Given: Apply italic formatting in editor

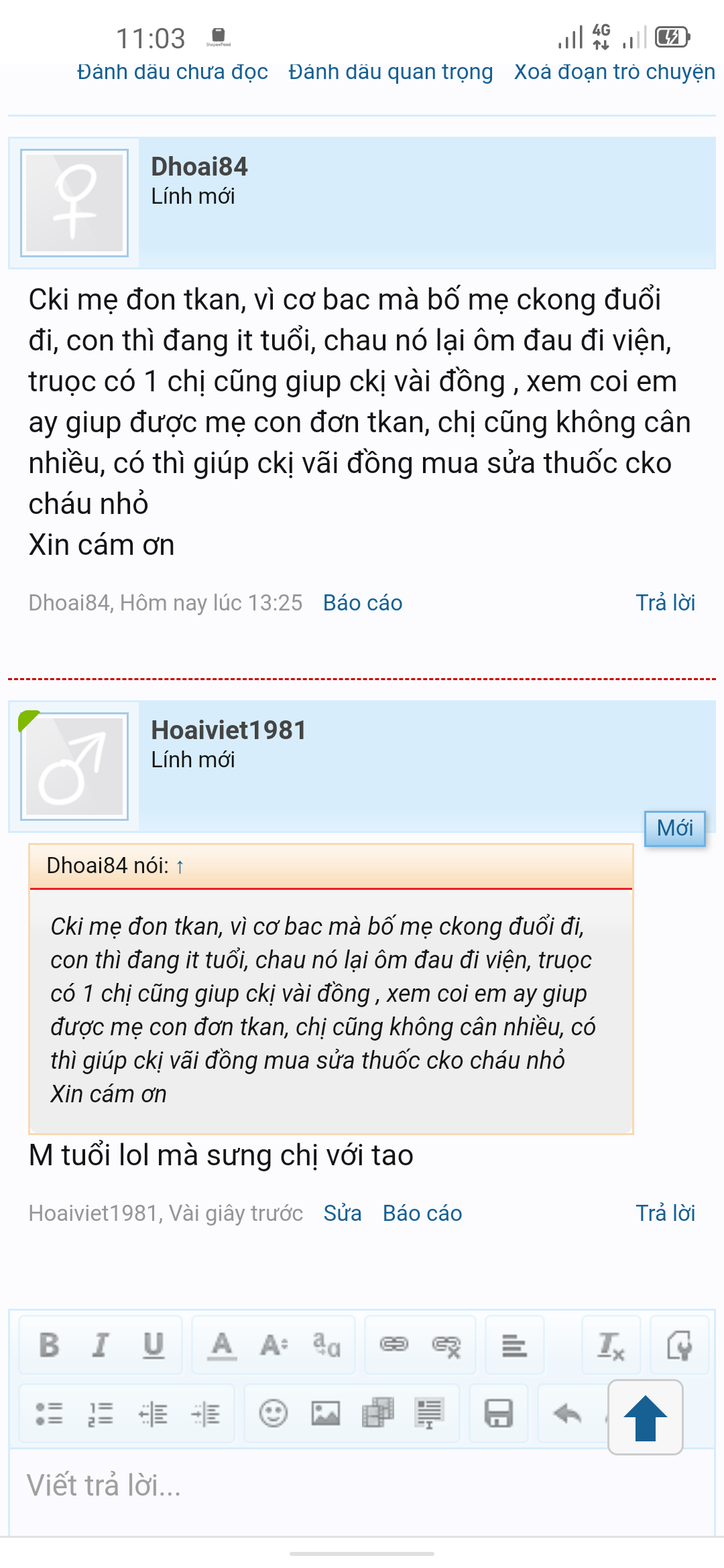Looking at the screenshot, I should (x=101, y=1345).
